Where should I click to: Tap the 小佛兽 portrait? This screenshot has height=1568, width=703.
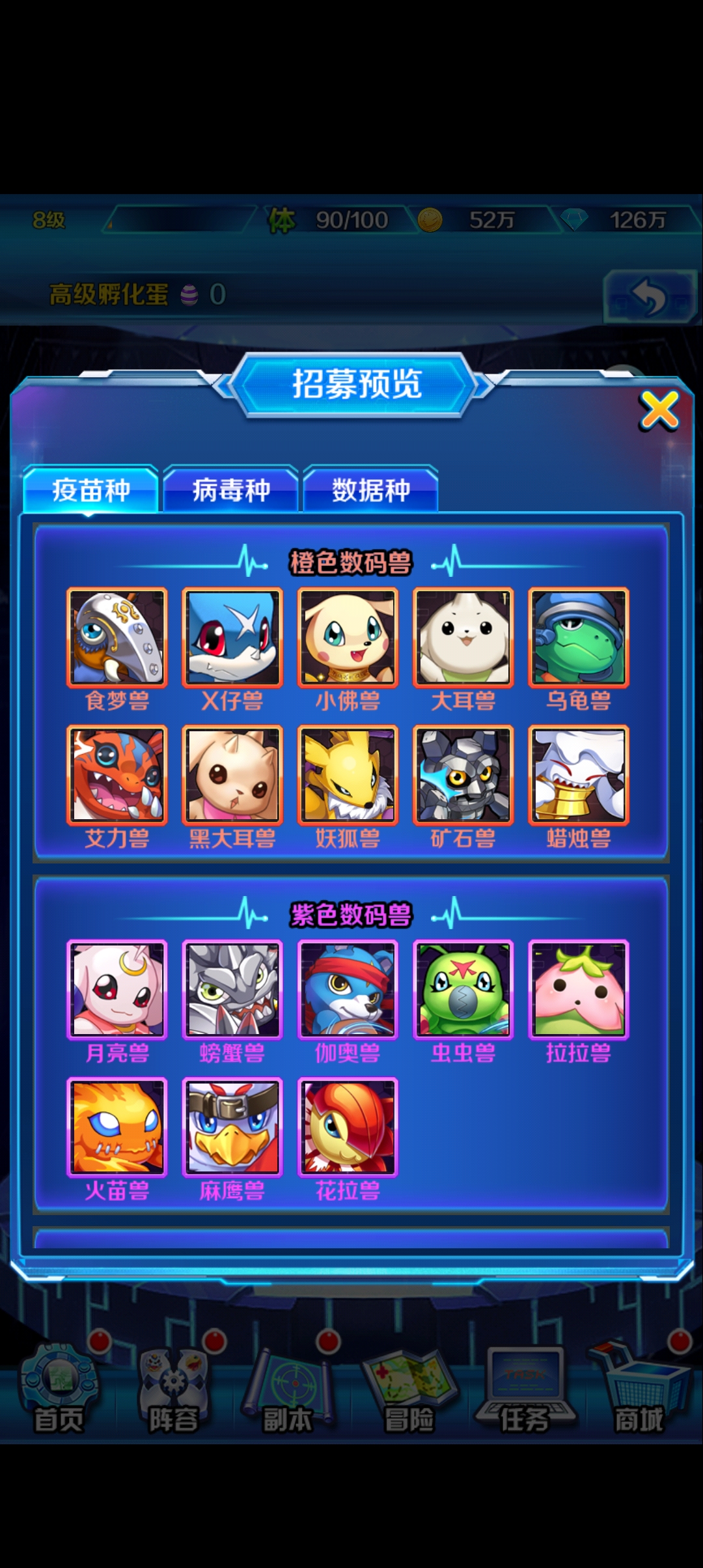(348, 637)
